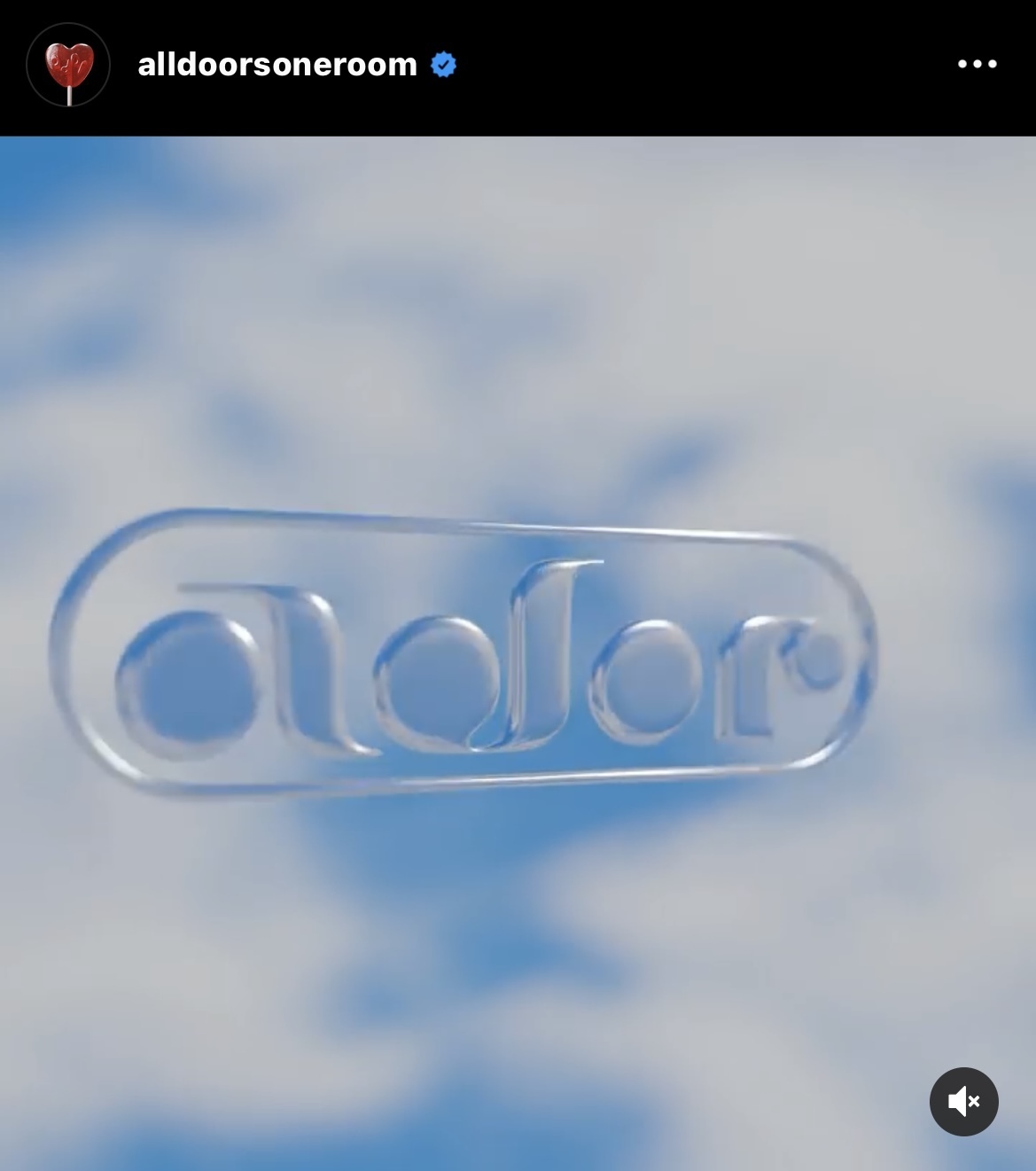The height and width of the screenshot is (1171, 1036).
Task: Open the post's three-dot options menu
Action: 977,65
